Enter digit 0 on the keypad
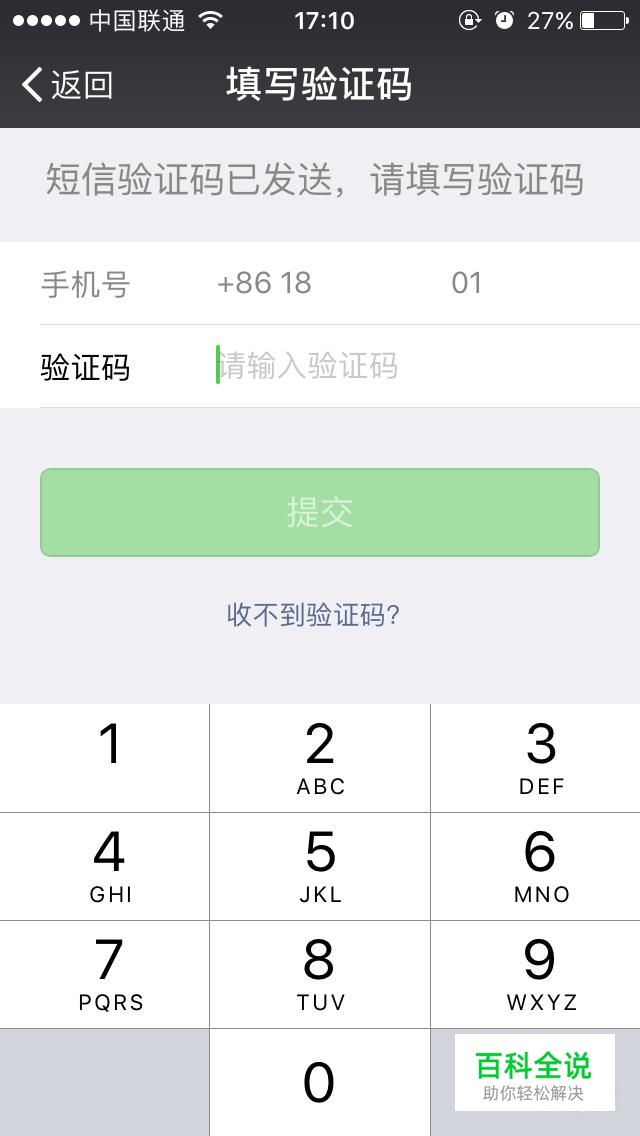The height and width of the screenshot is (1136, 640). point(320,1082)
